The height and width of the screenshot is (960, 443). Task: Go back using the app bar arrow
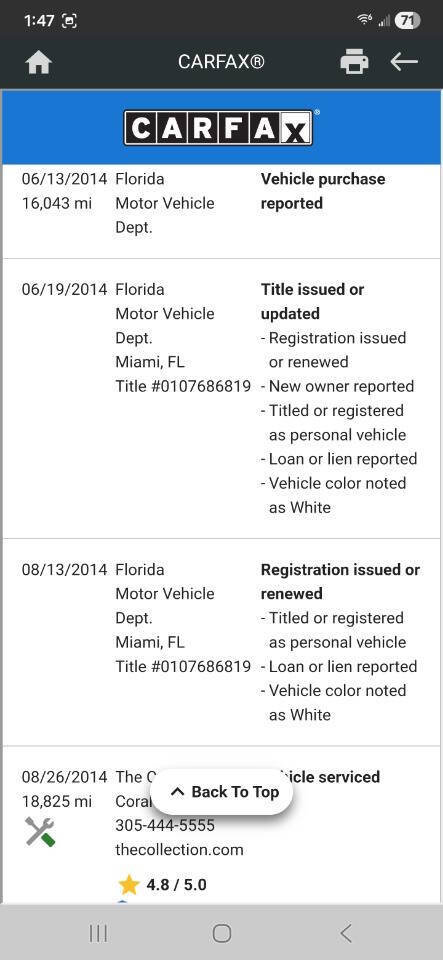[x=404, y=62]
